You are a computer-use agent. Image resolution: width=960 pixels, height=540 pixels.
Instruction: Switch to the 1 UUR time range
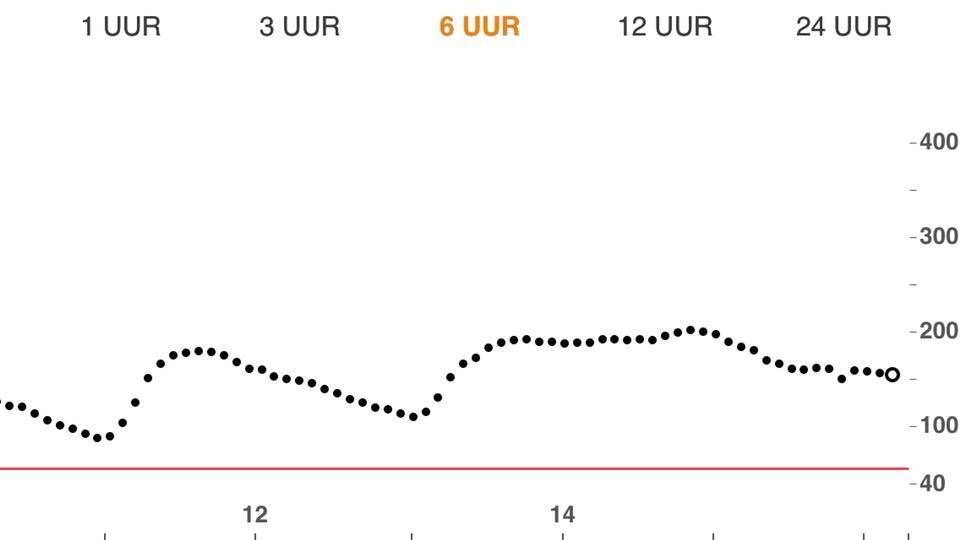[x=120, y=26]
